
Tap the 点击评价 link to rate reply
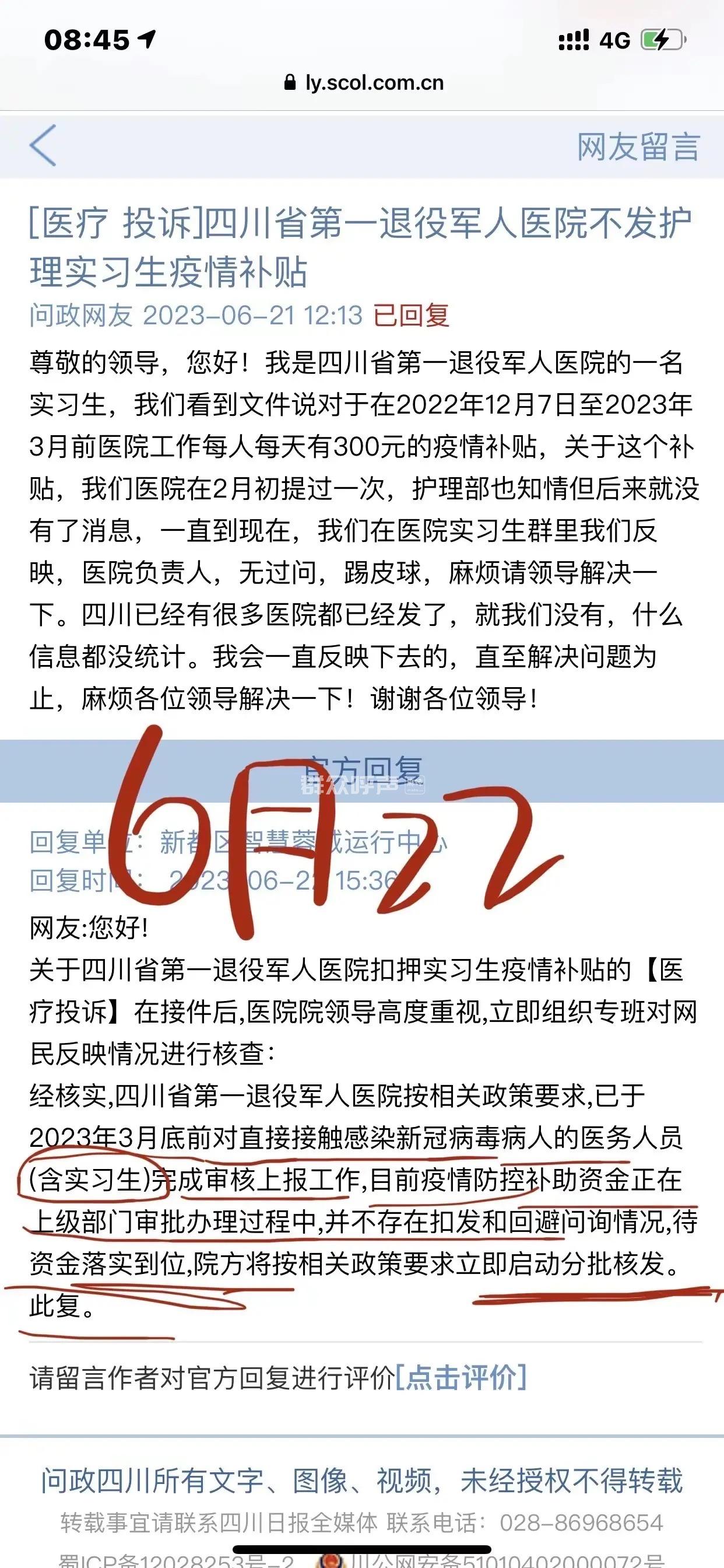coord(461,1377)
